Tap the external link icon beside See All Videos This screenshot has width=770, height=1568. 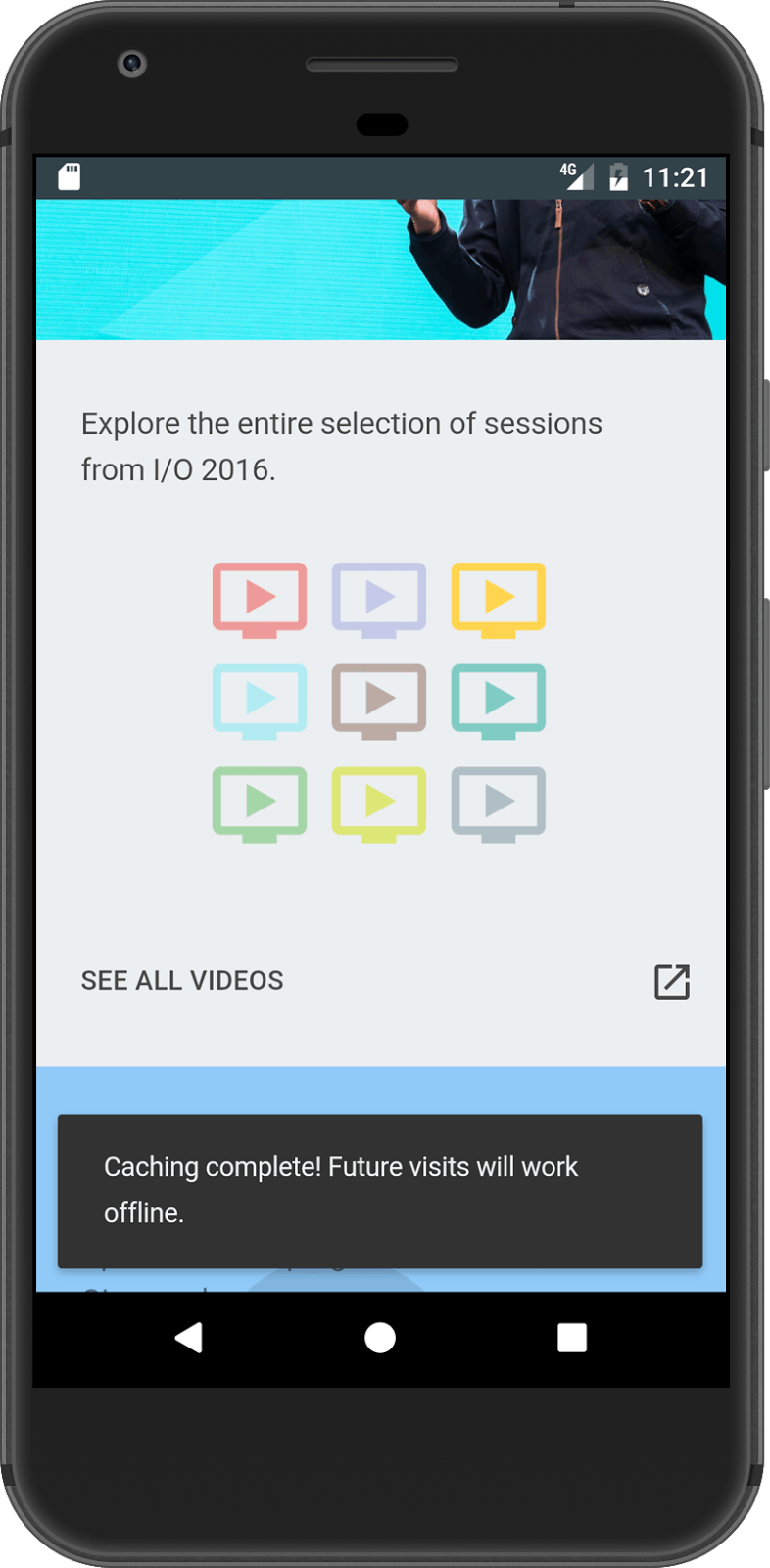coord(672,981)
